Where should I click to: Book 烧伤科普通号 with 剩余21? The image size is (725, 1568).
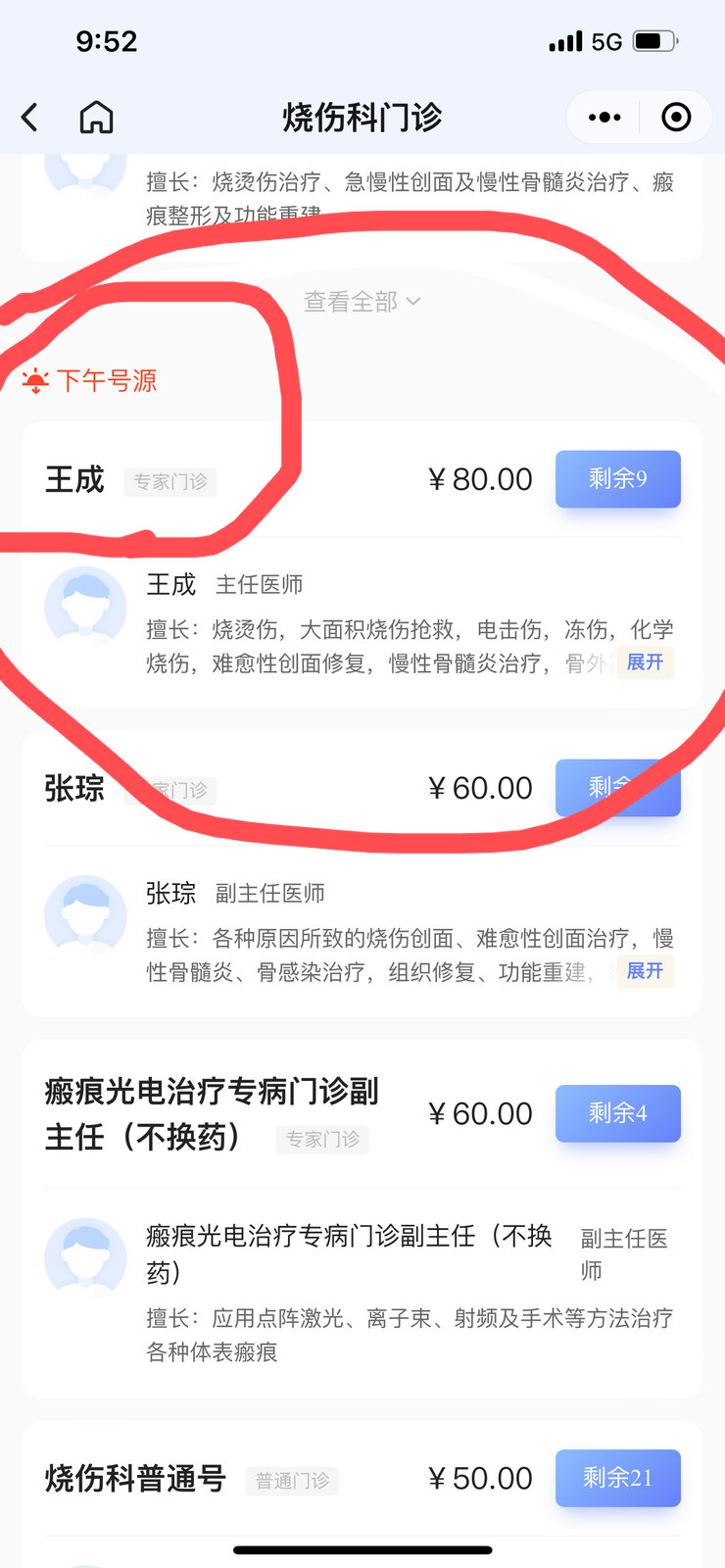point(617,1478)
